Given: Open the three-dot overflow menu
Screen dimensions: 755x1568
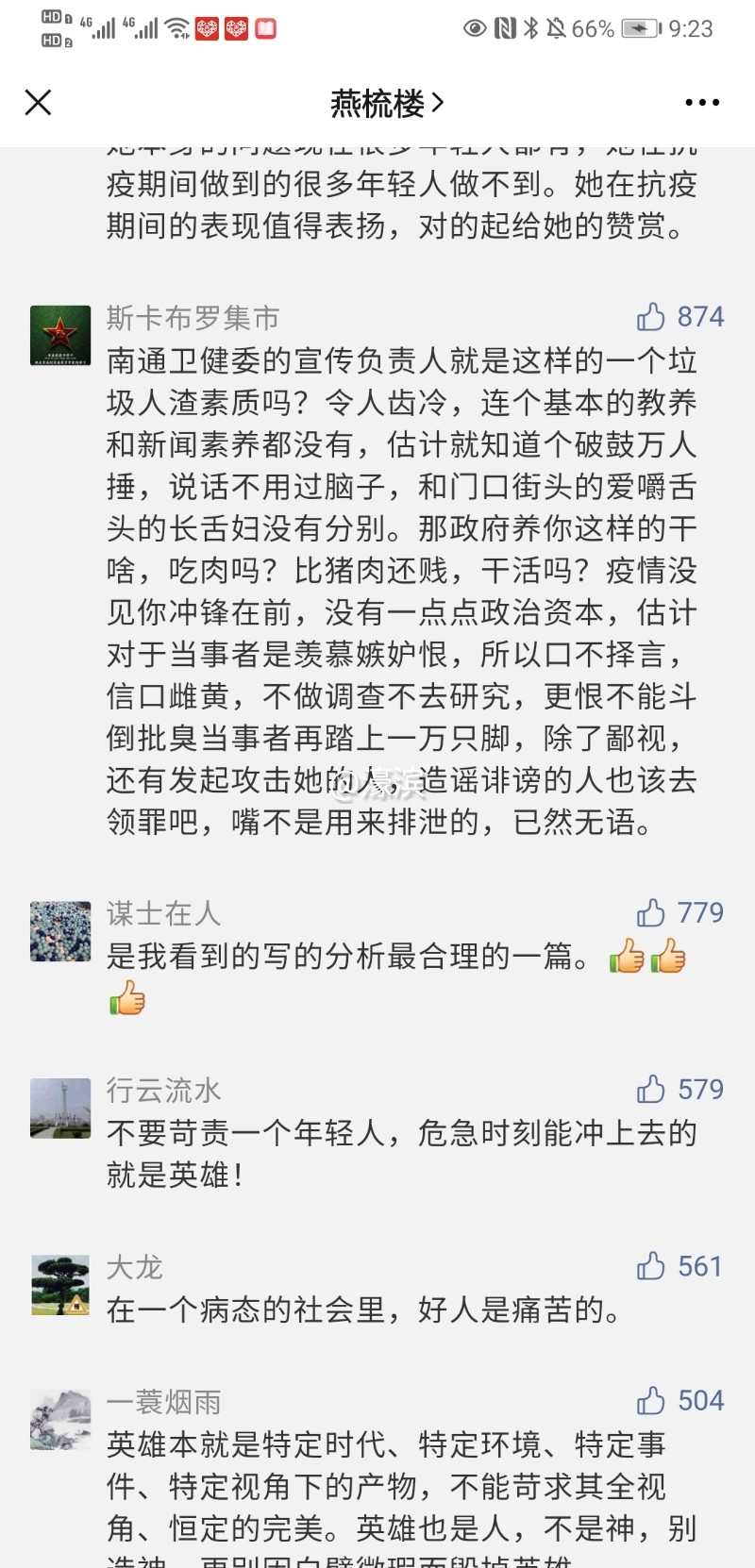Looking at the screenshot, I should click(701, 103).
